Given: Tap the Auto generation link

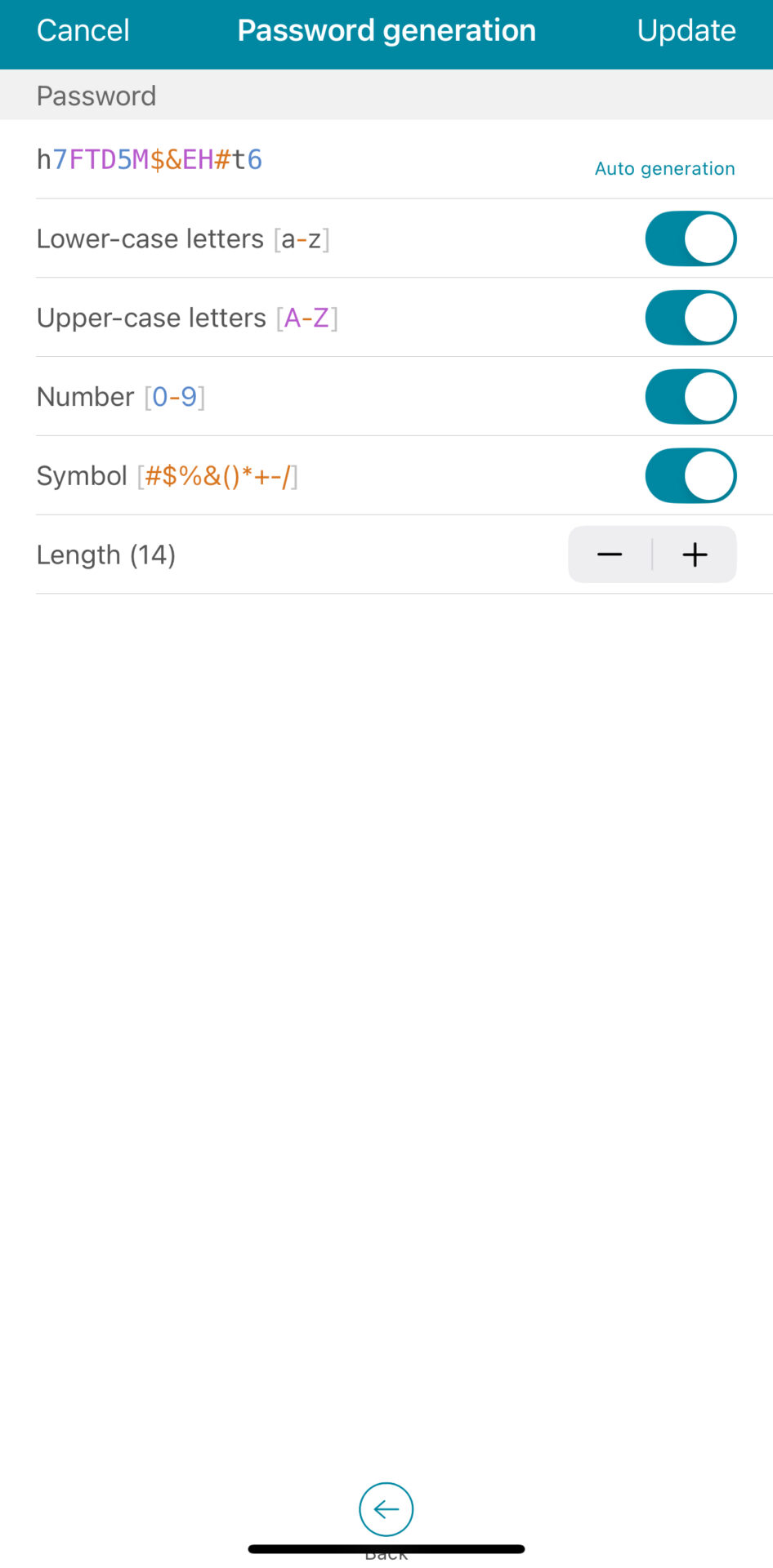Looking at the screenshot, I should [x=665, y=168].
